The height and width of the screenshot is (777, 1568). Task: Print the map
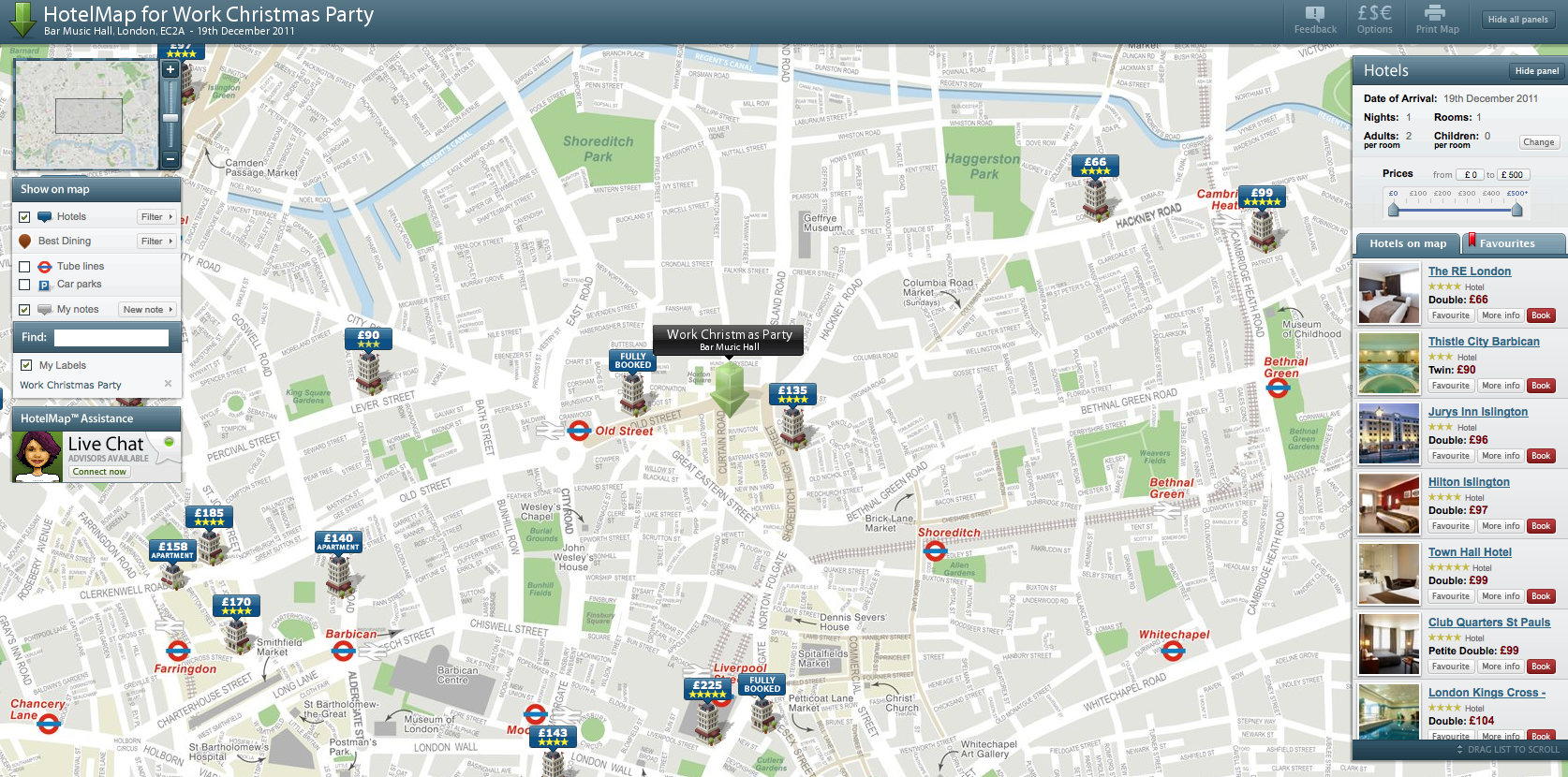(1437, 20)
